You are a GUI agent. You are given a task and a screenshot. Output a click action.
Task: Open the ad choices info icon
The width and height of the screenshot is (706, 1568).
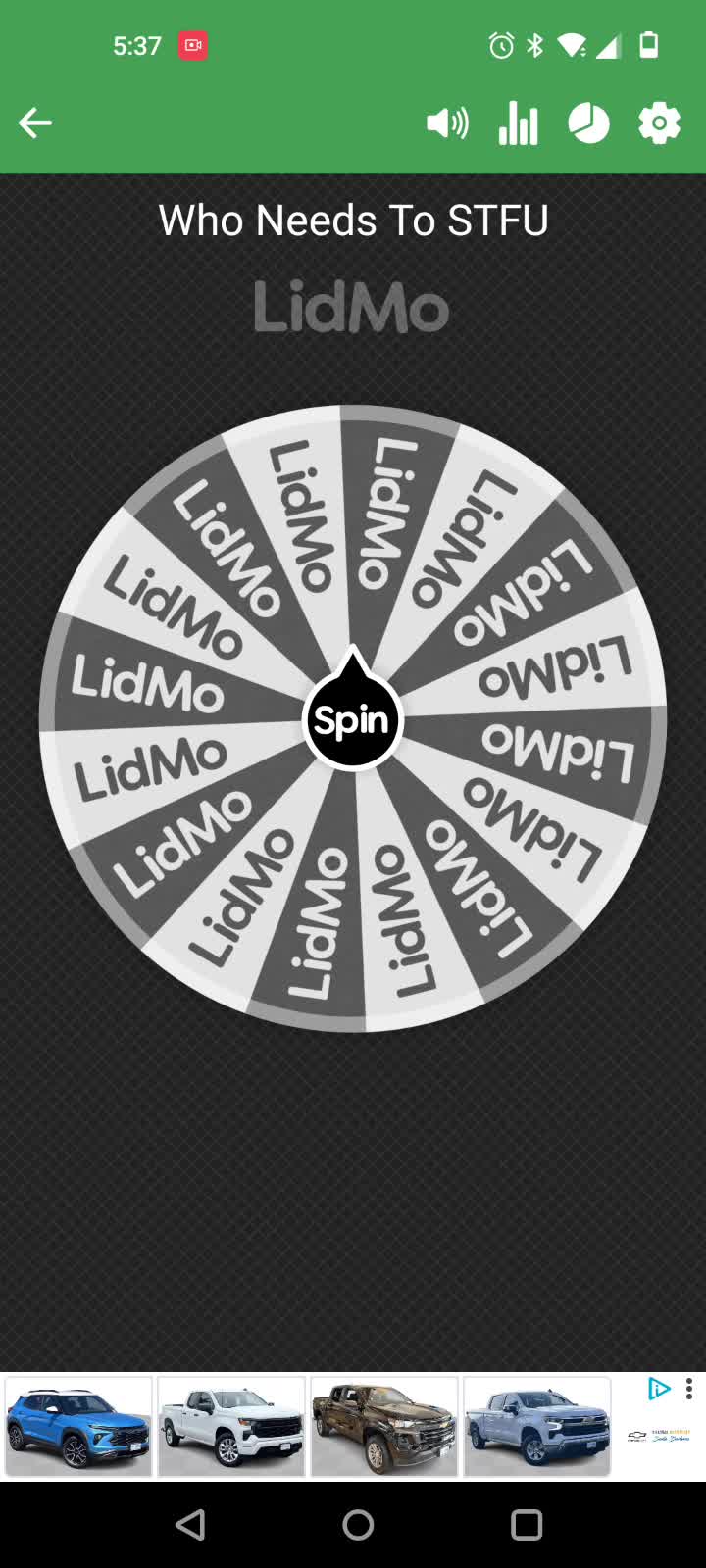658,1389
